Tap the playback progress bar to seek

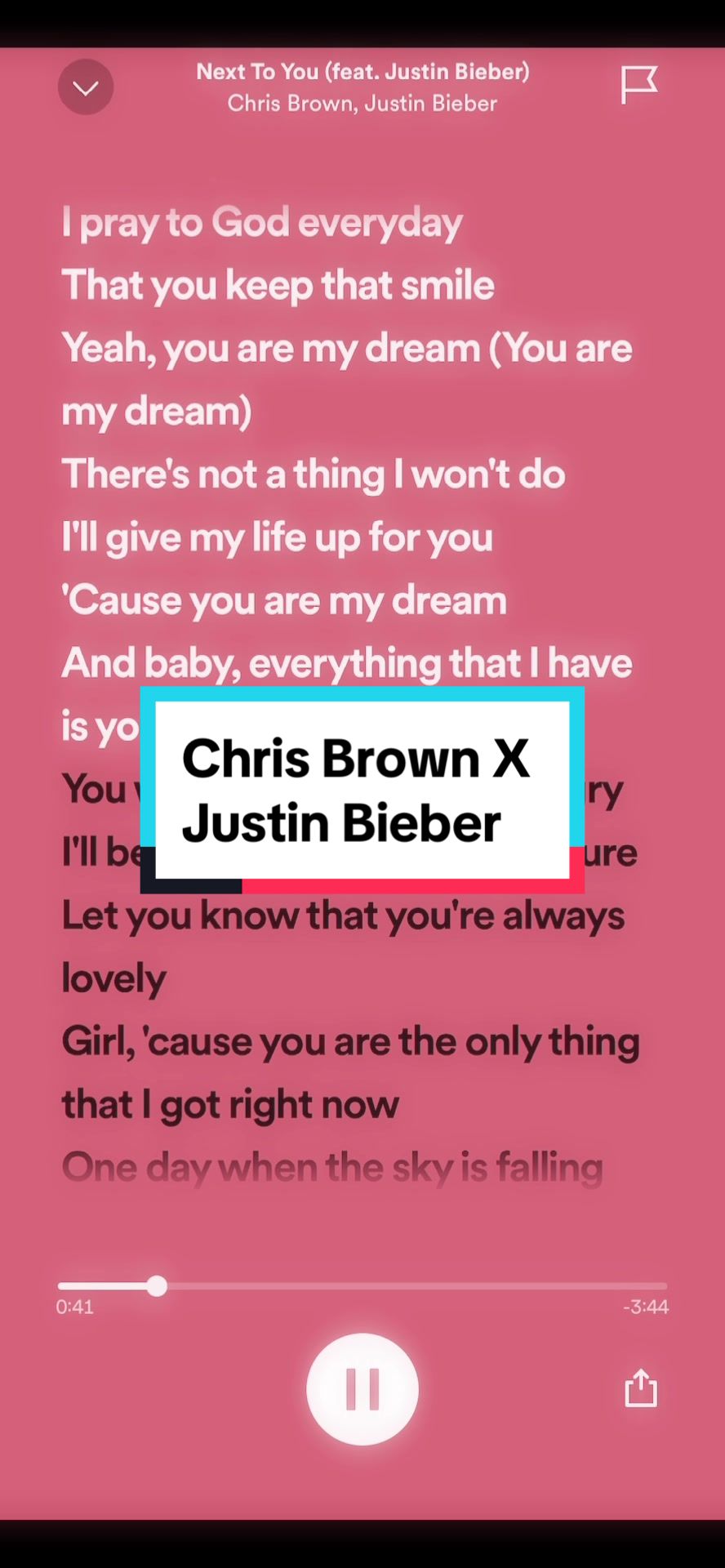point(362,1286)
